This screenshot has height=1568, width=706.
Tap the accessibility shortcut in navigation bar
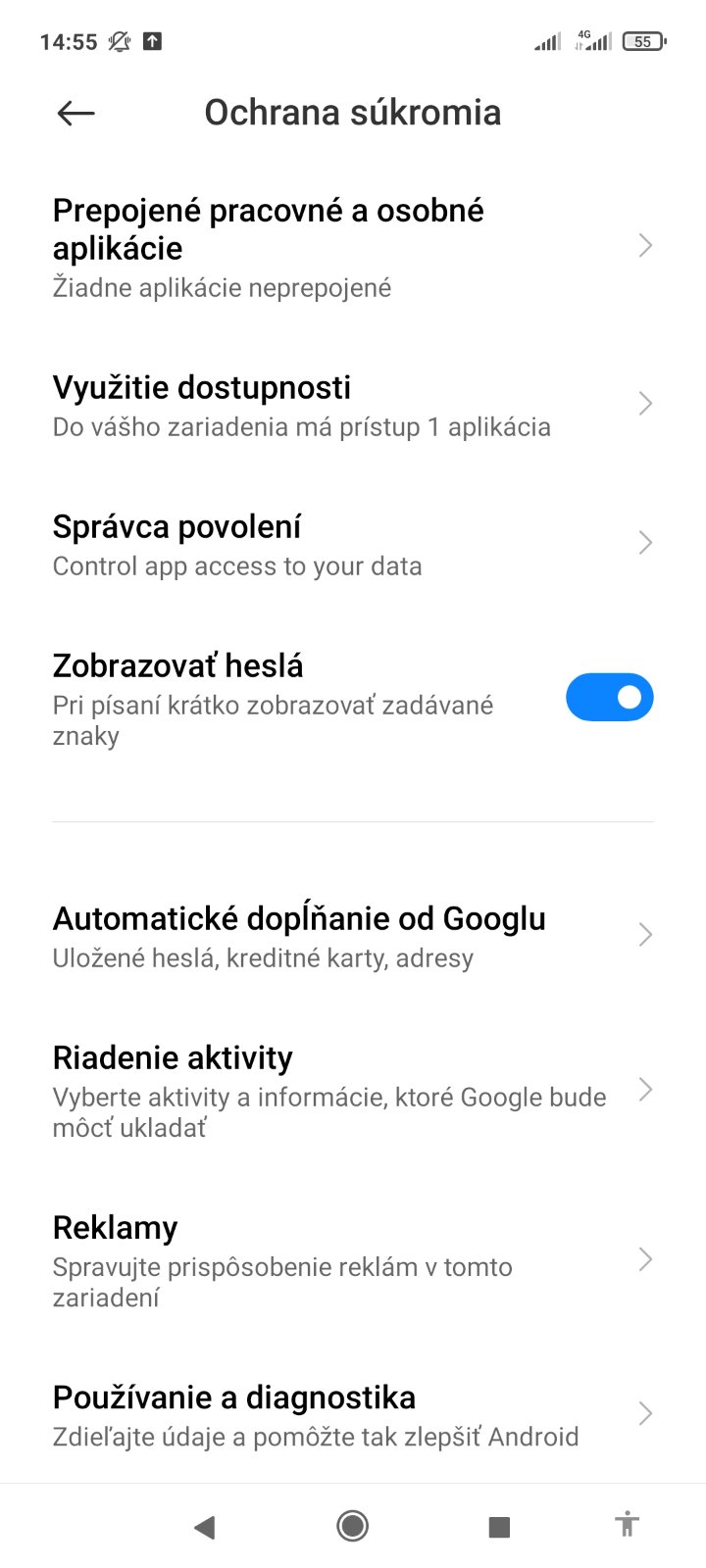(x=627, y=1525)
